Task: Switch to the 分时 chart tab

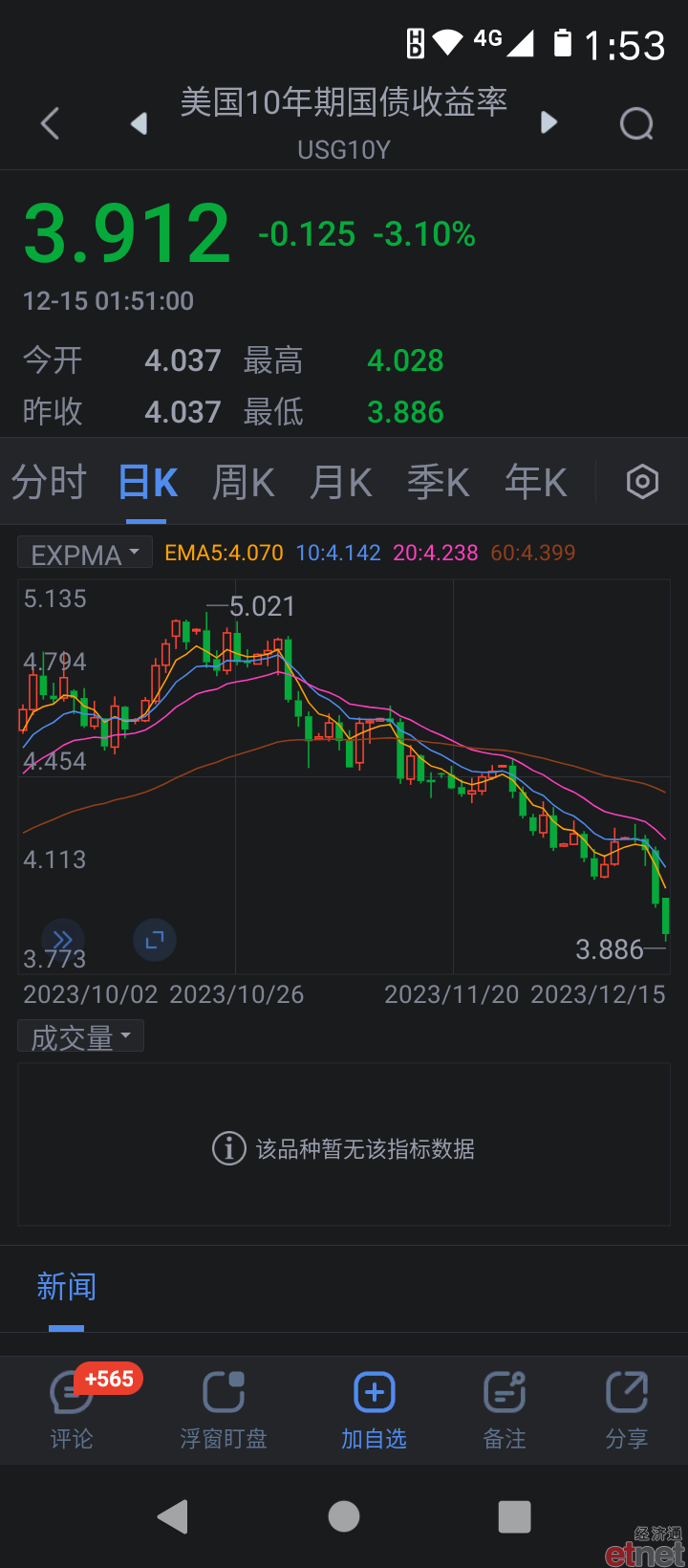Action: coord(49,482)
